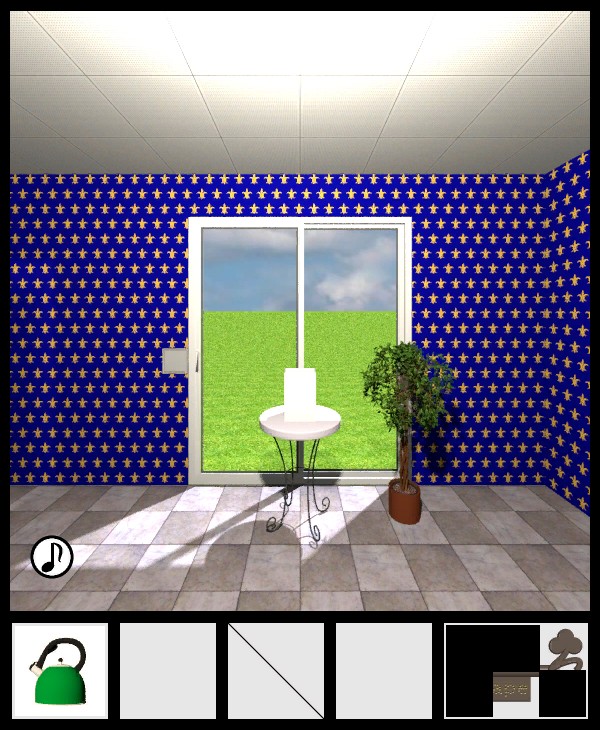This screenshot has width=600, height=730.
Task: Select the fourth empty inventory slot
Action: 384,671
